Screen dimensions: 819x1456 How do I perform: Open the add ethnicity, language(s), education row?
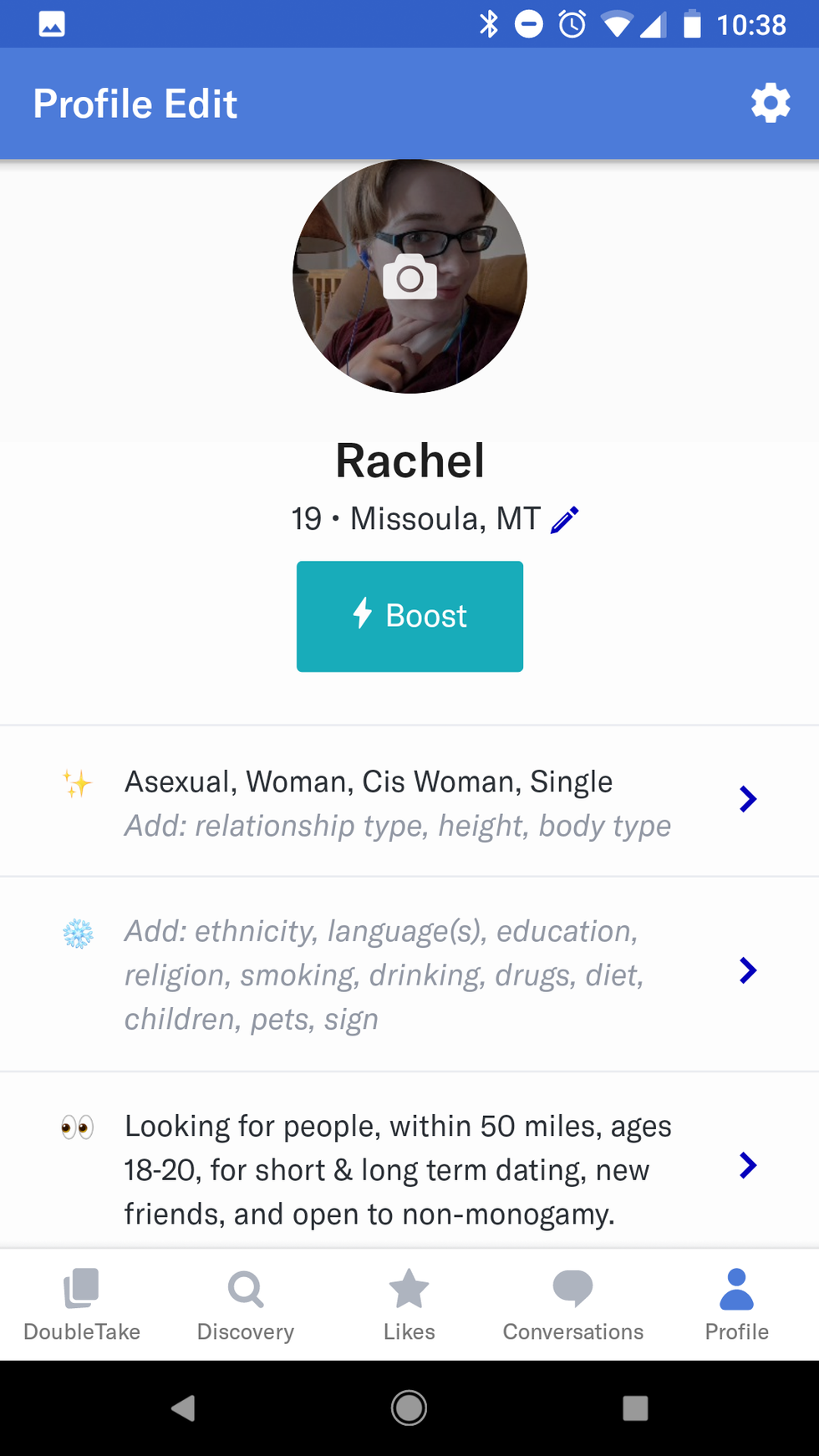click(x=409, y=974)
